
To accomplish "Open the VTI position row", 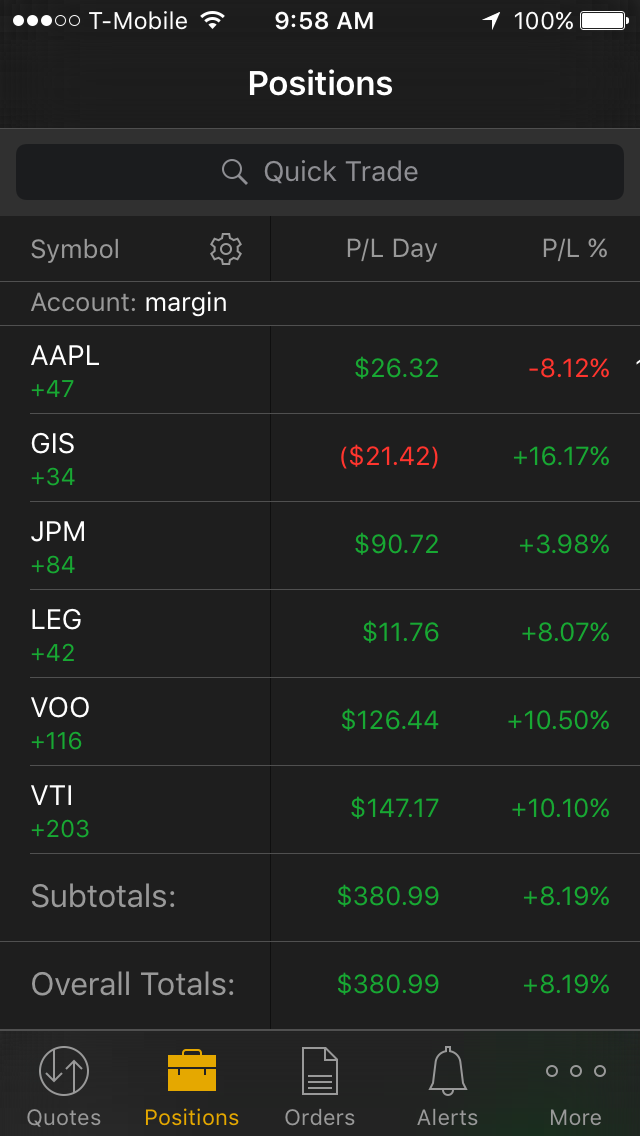I will click(x=320, y=809).
